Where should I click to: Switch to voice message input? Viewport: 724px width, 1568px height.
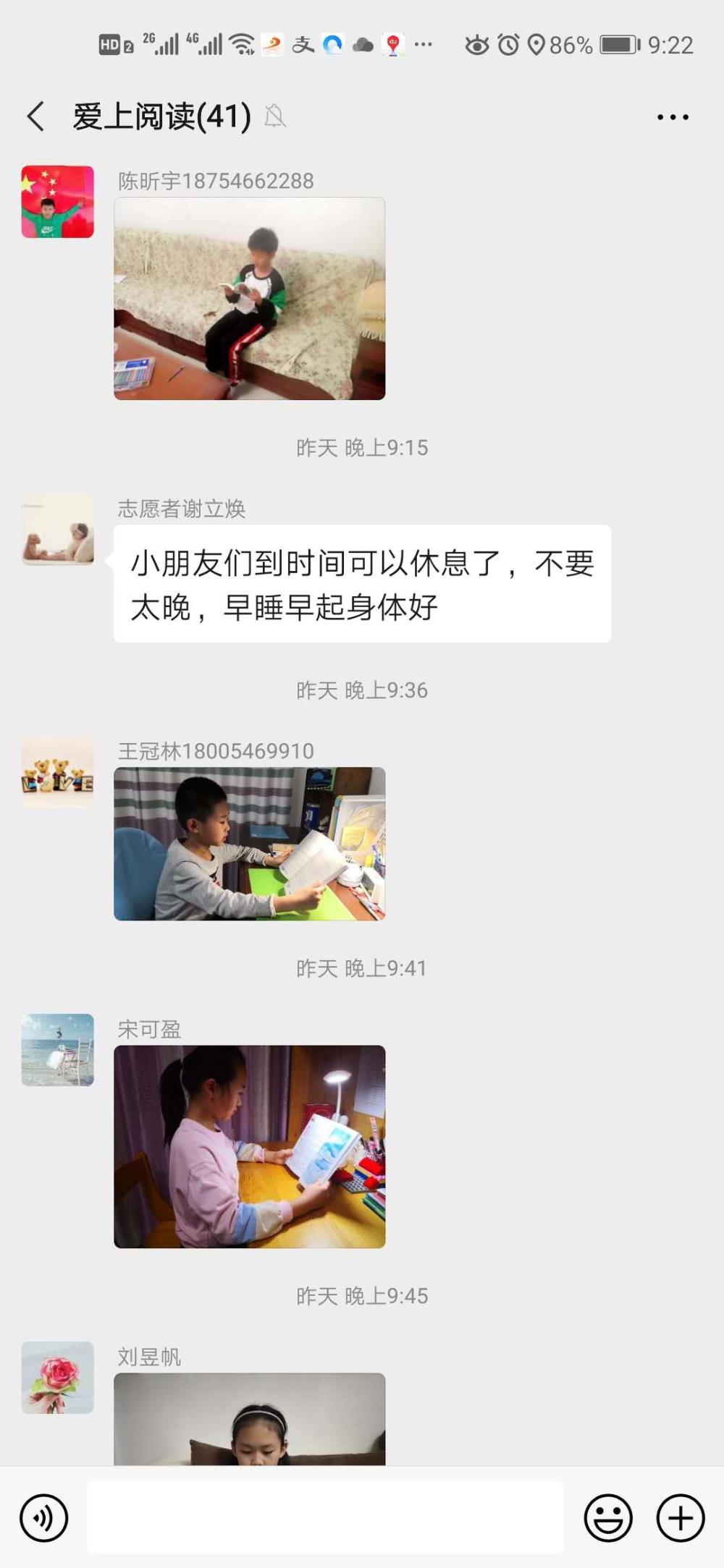[x=44, y=1517]
